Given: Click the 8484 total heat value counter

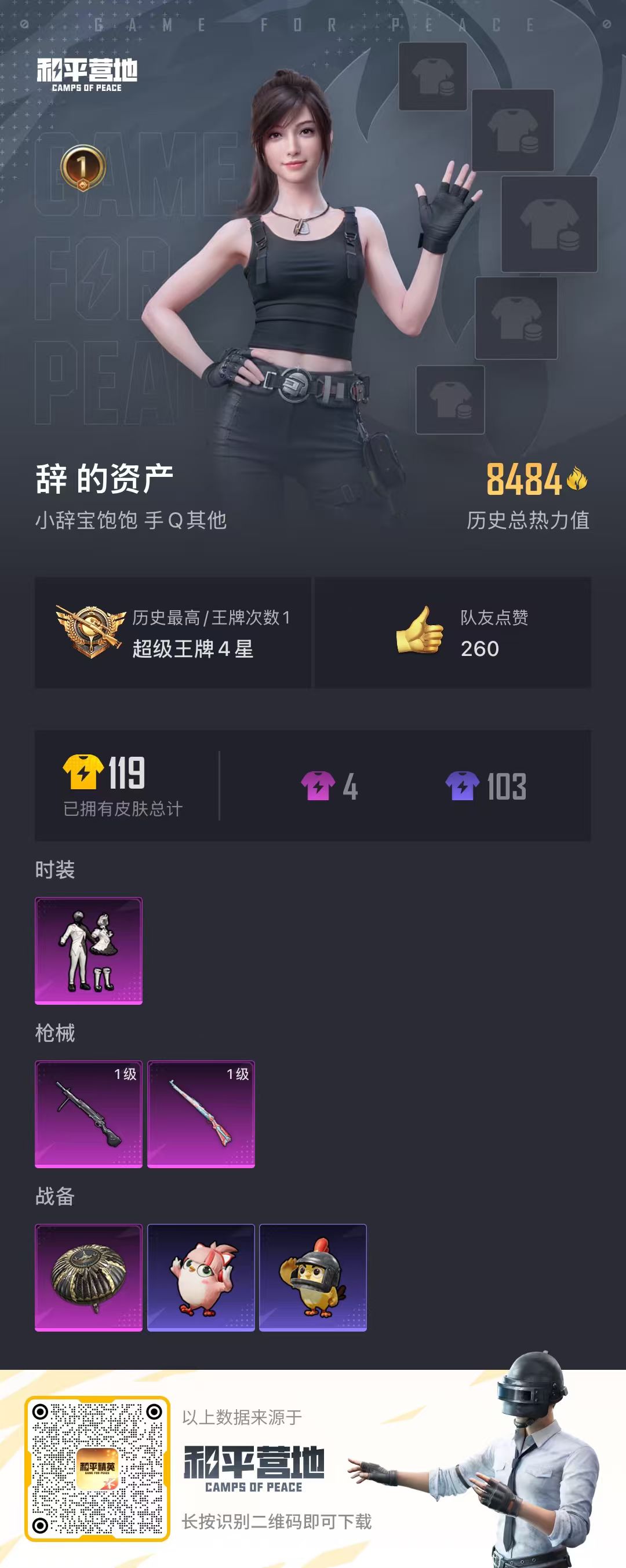Looking at the screenshot, I should (x=527, y=480).
